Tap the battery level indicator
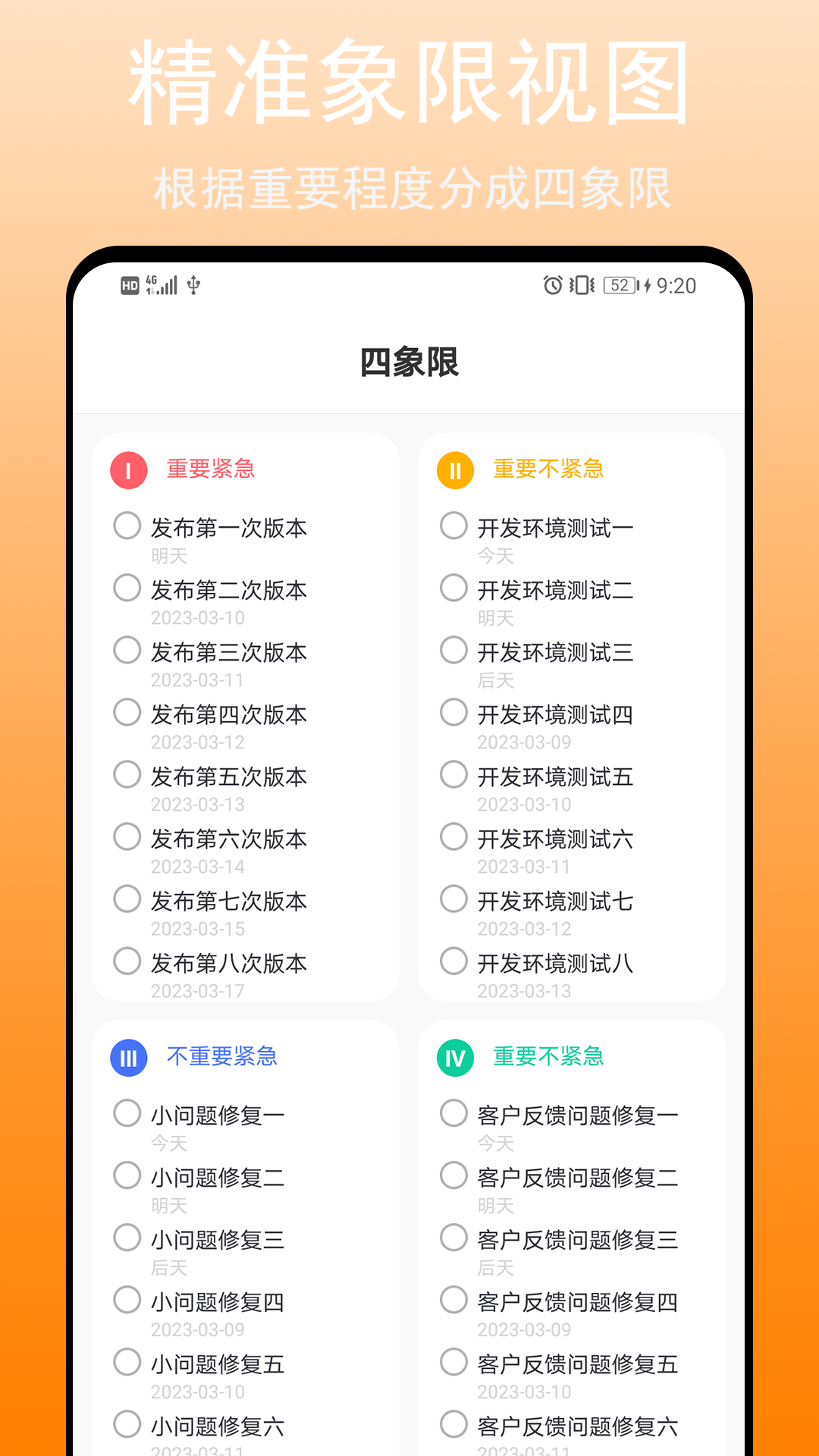The image size is (819, 1456). [x=618, y=286]
